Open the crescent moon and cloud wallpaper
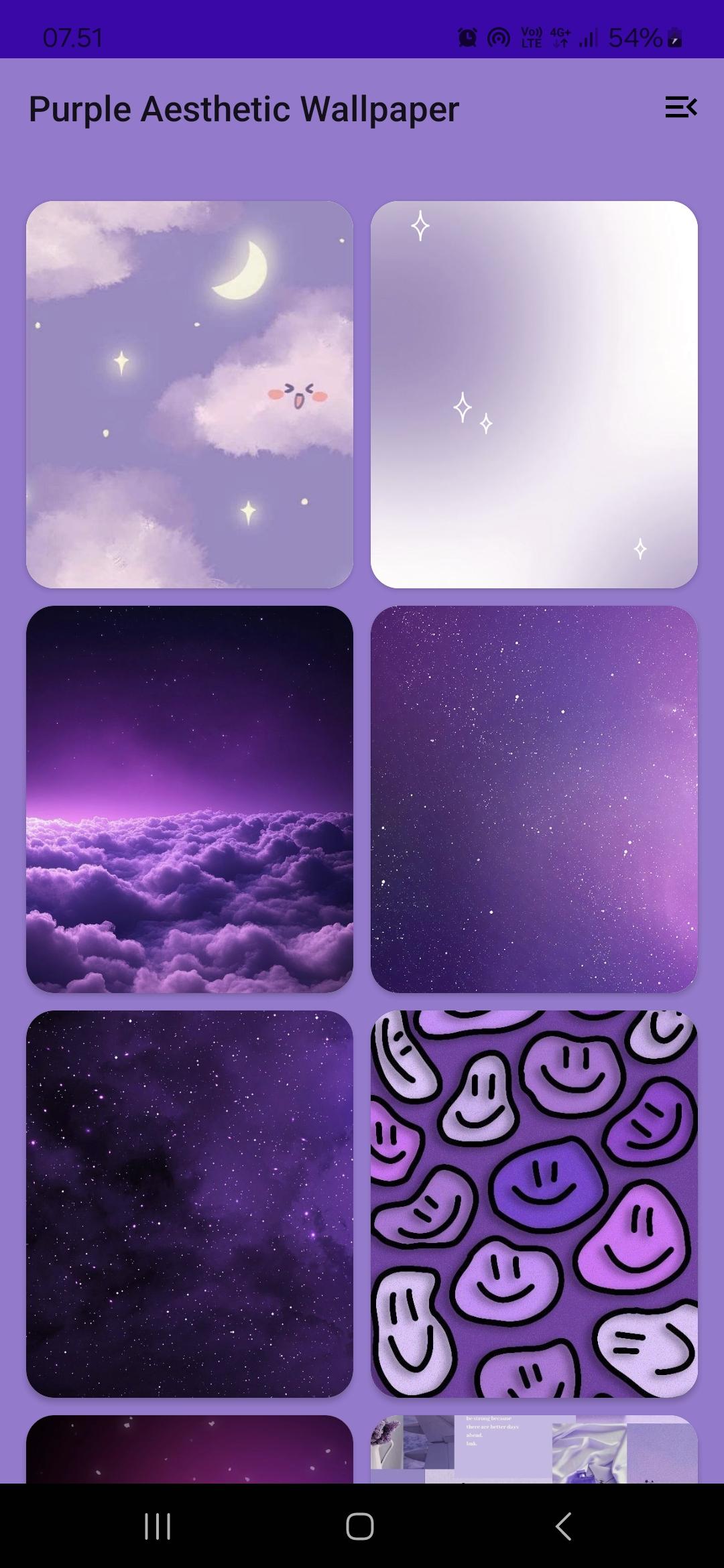This screenshot has width=724, height=1568. pos(190,394)
